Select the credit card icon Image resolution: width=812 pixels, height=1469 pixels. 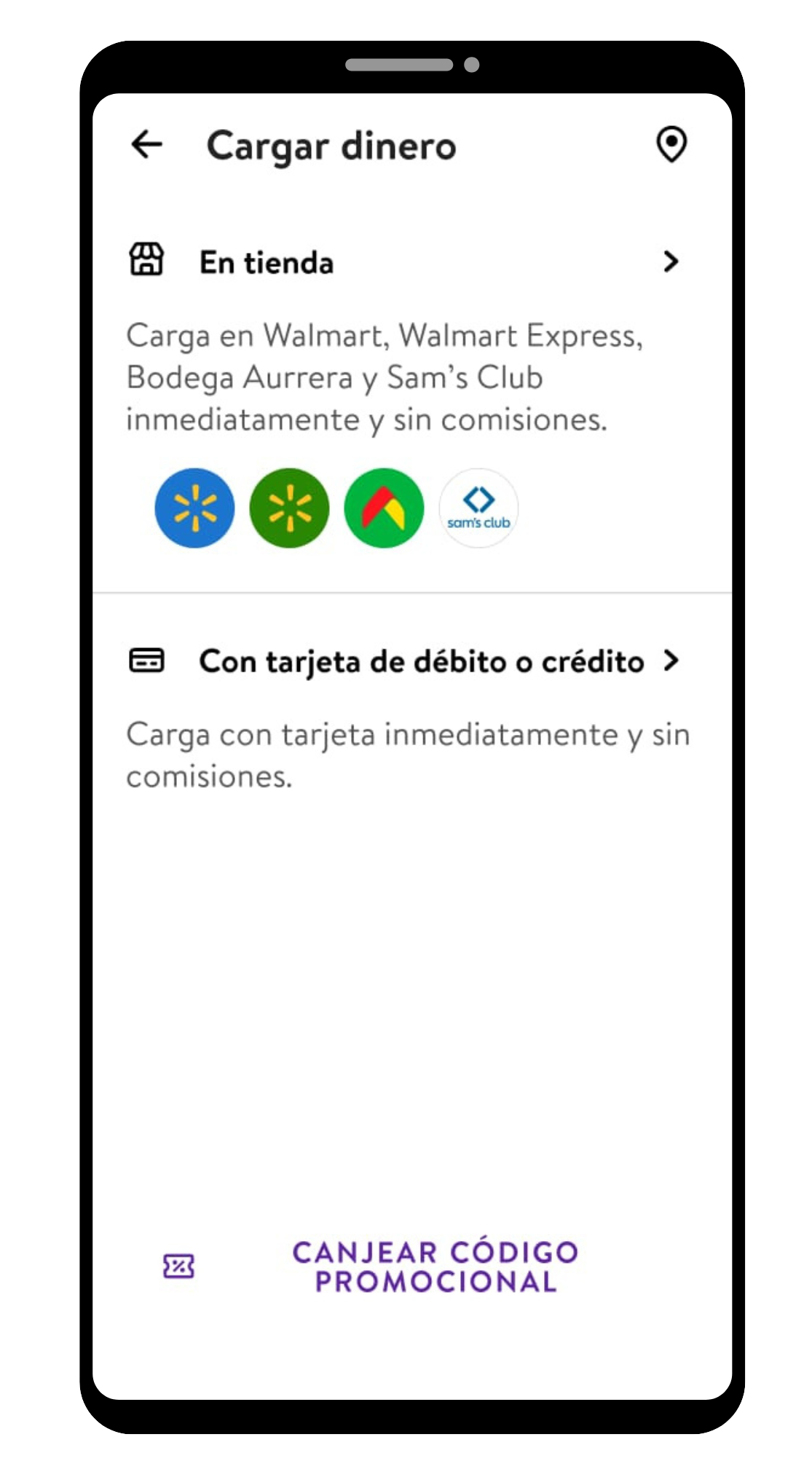click(x=146, y=661)
